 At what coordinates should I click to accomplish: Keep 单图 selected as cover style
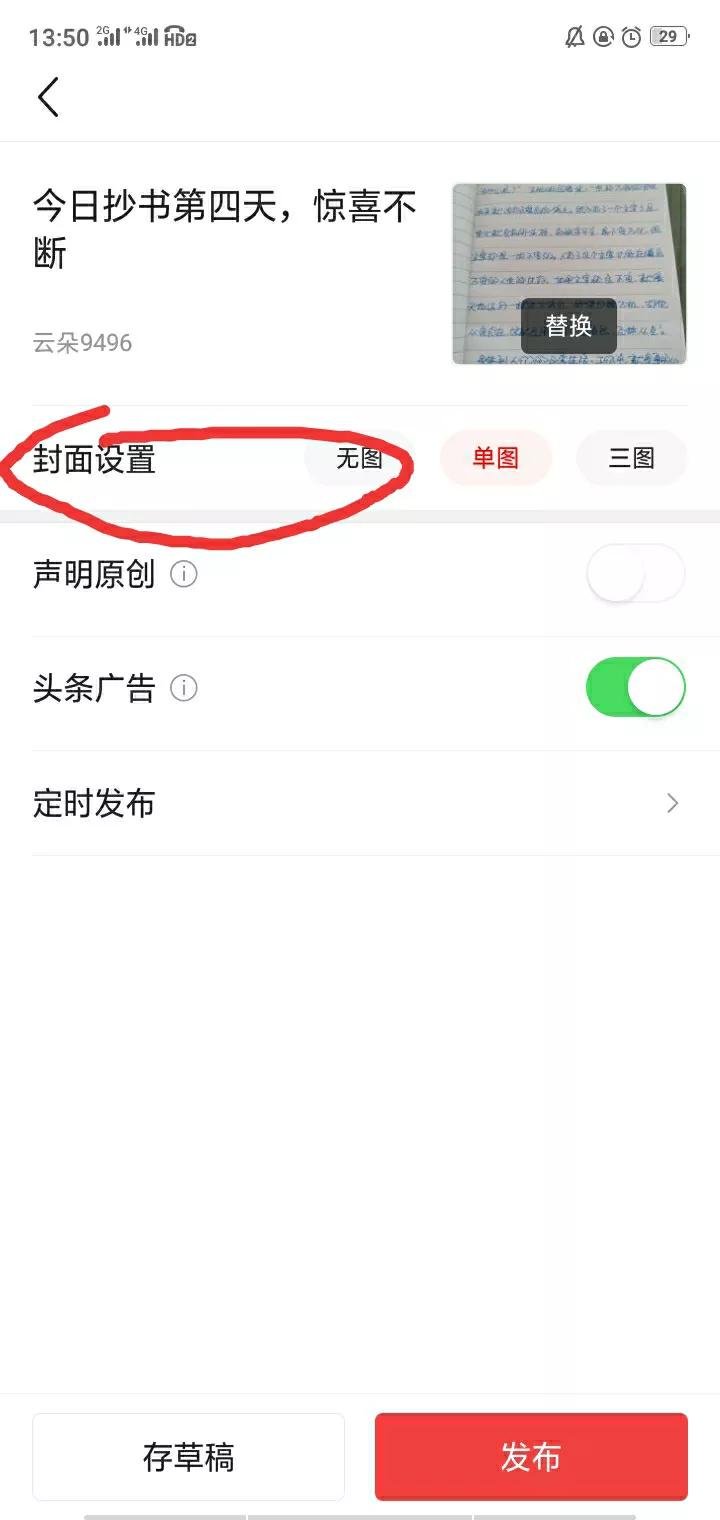coord(495,458)
